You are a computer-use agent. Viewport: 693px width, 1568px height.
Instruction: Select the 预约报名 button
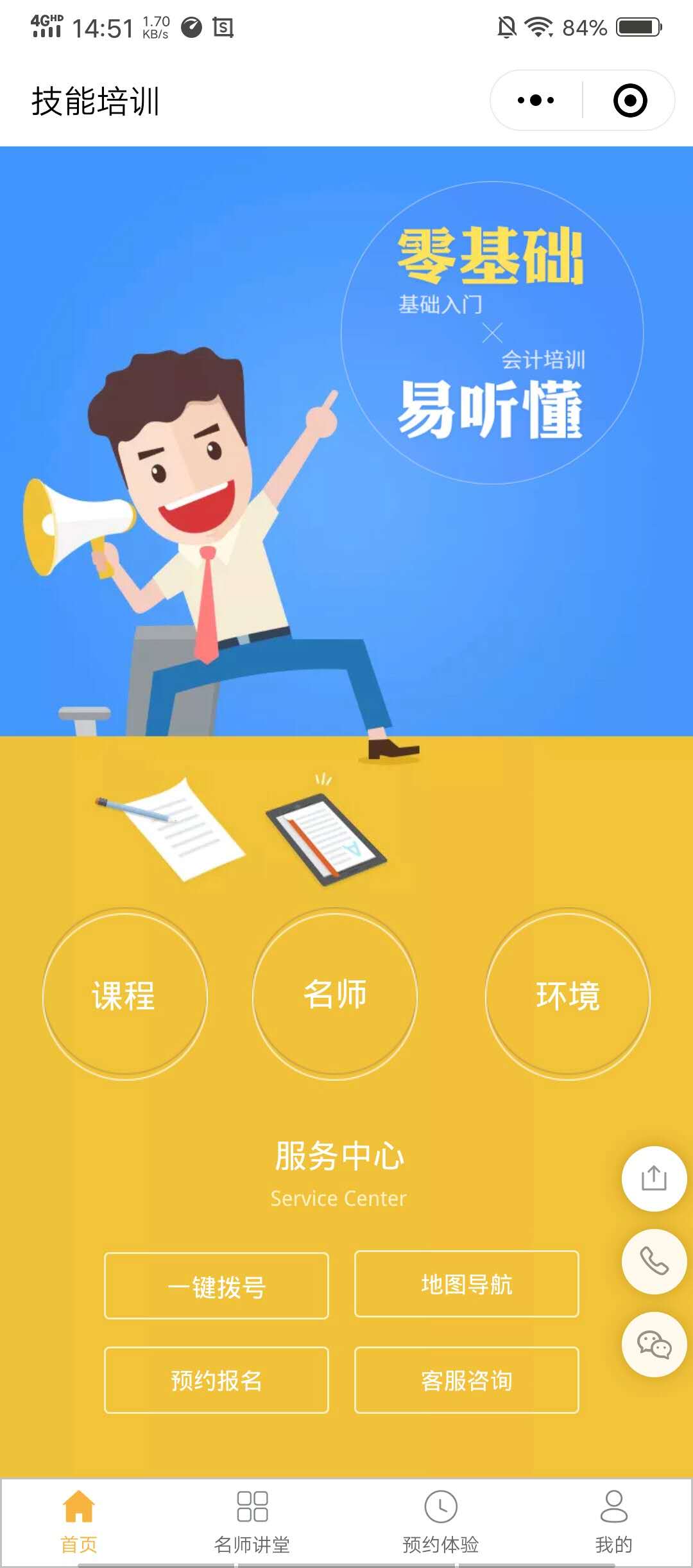click(x=216, y=1380)
